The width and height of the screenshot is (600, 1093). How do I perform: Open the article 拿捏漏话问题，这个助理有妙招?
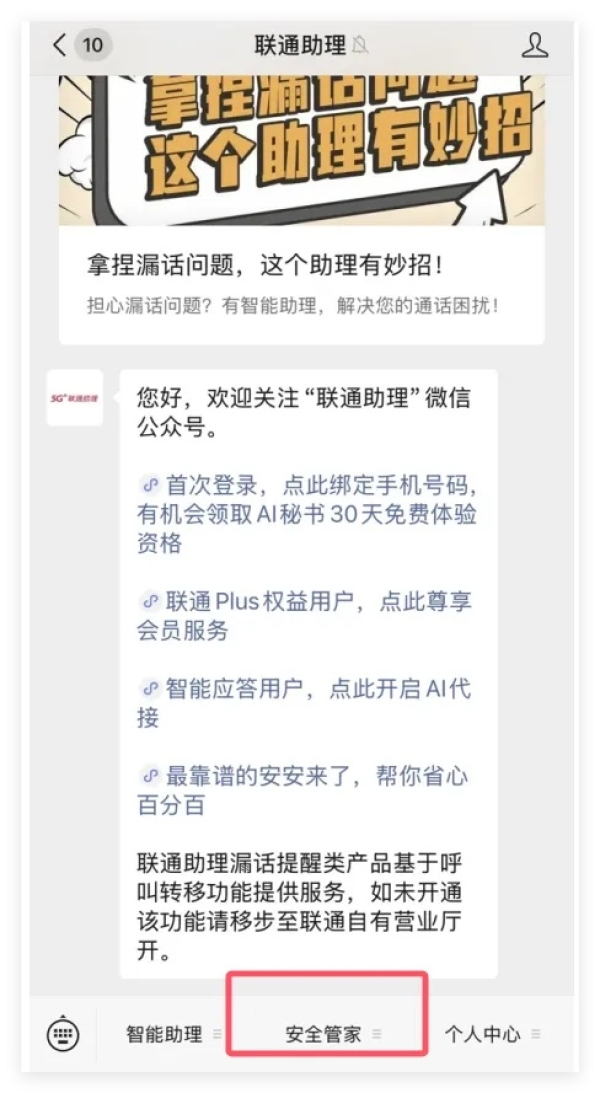[x=302, y=209]
